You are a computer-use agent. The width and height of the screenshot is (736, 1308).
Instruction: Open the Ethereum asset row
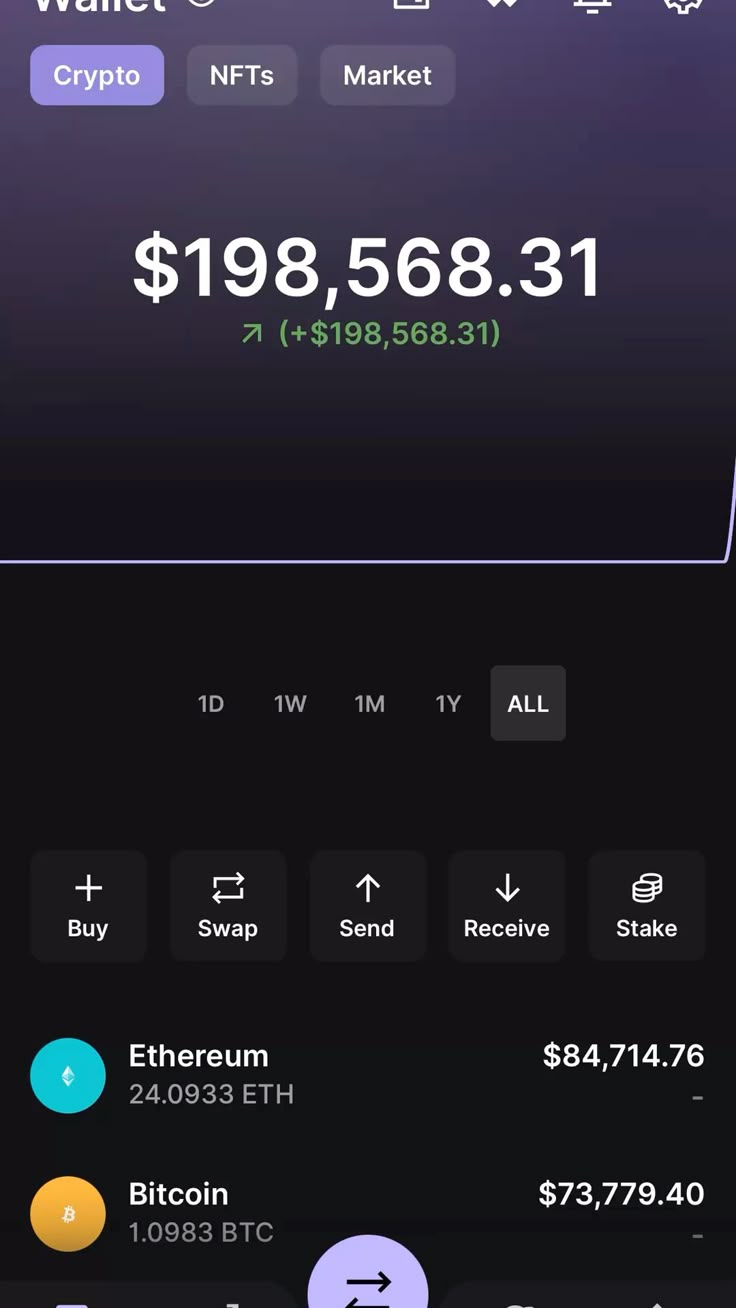(x=367, y=1075)
